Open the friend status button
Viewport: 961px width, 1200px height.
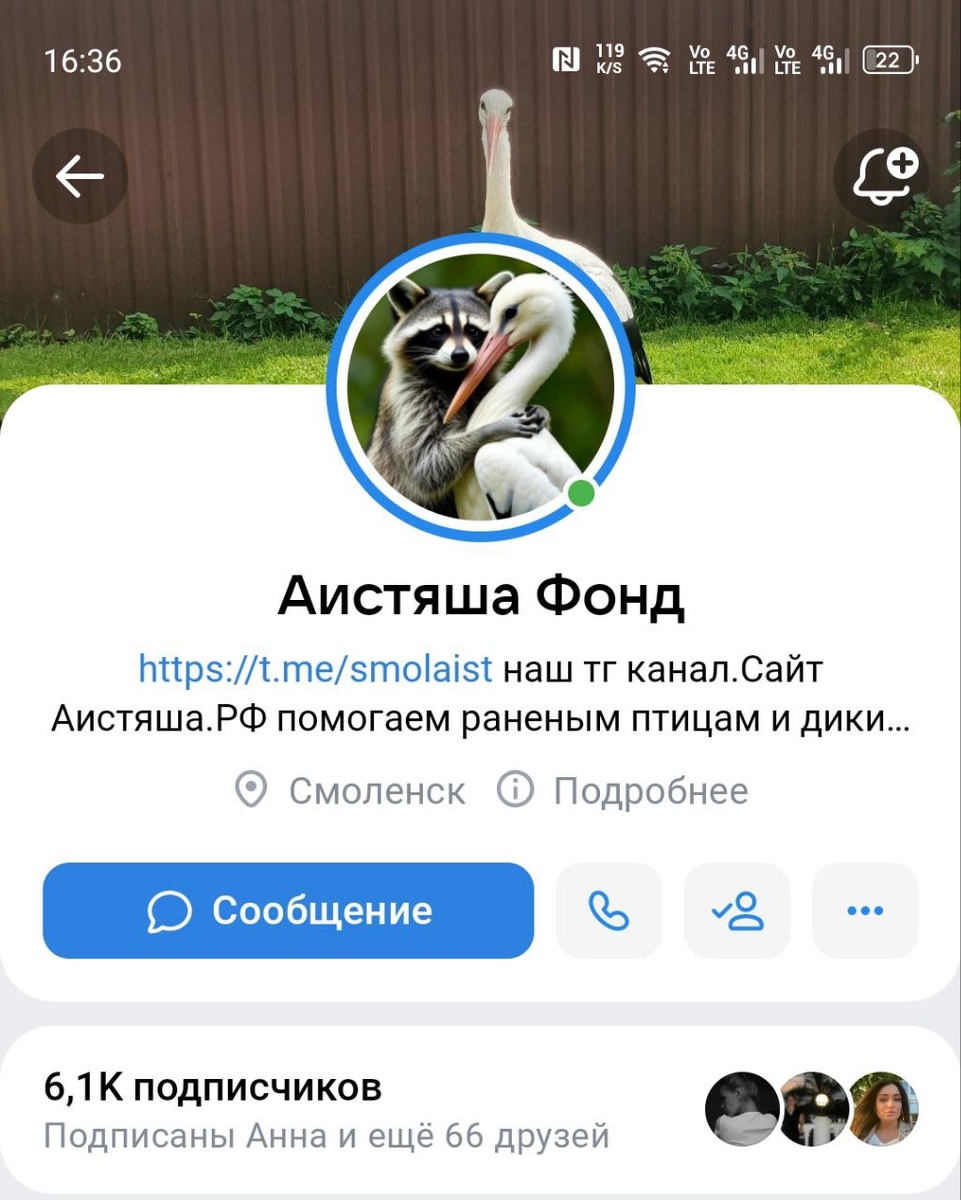click(737, 911)
